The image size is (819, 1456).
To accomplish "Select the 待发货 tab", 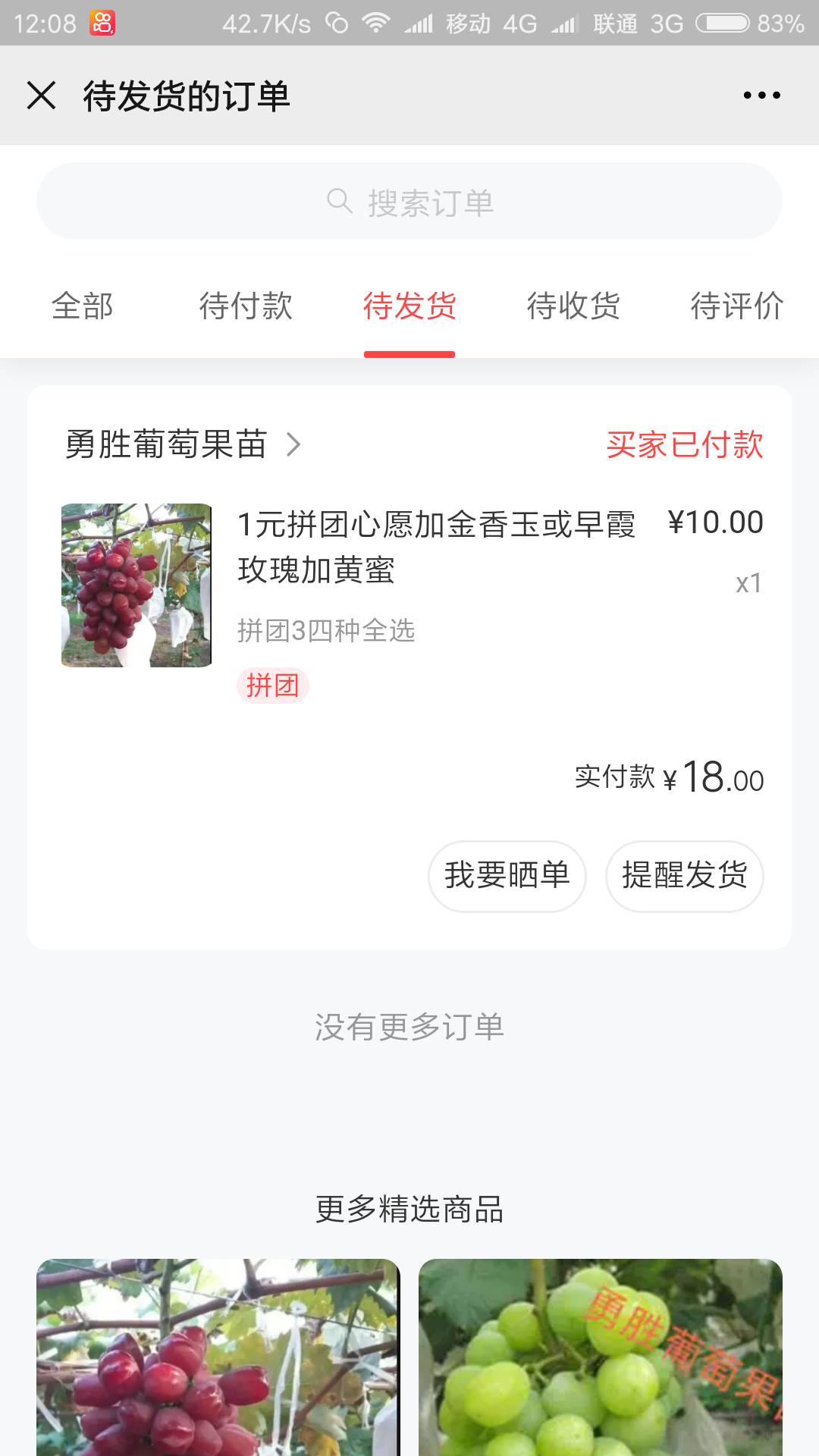I will pyautogui.click(x=409, y=306).
